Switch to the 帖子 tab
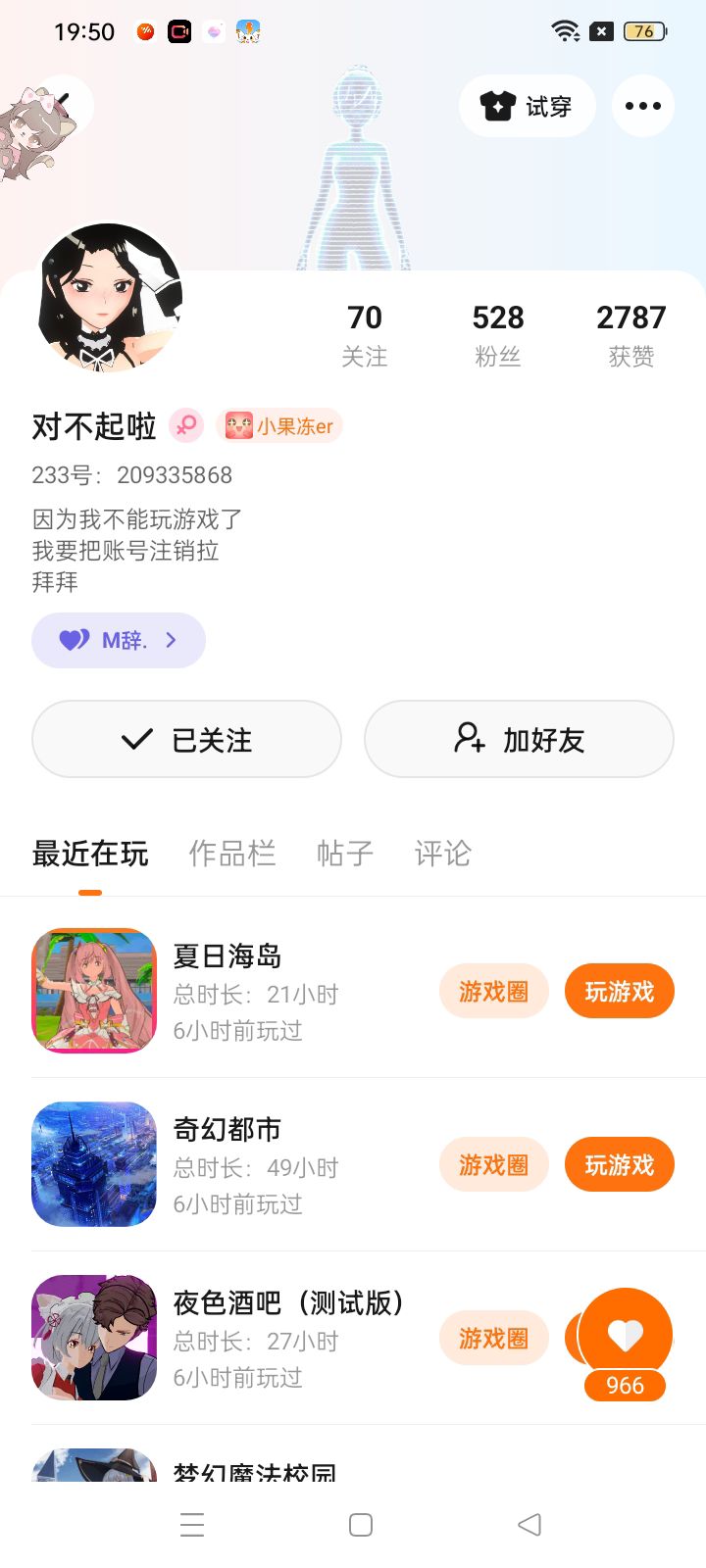 point(345,853)
